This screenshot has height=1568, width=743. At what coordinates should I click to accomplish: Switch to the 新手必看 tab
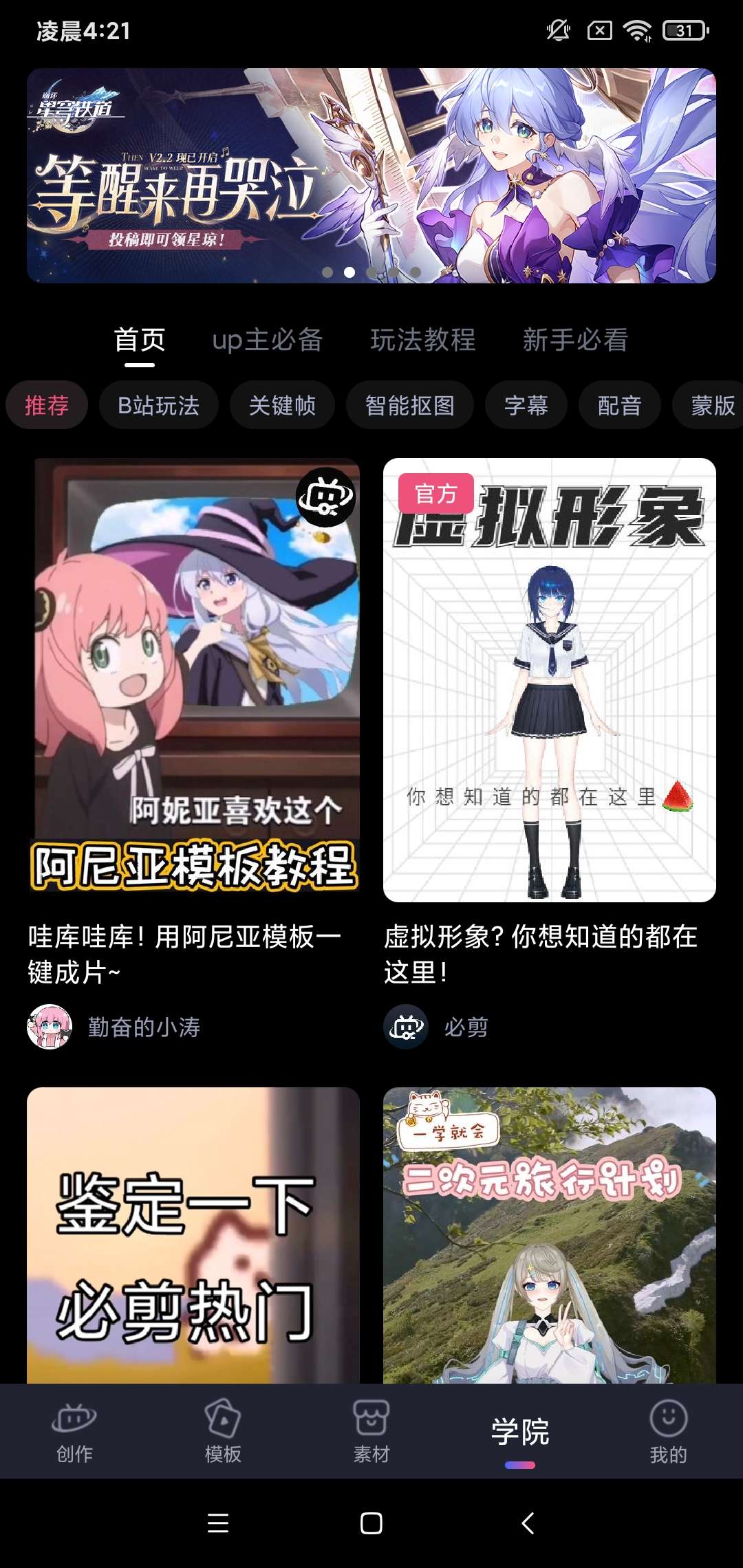point(575,340)
